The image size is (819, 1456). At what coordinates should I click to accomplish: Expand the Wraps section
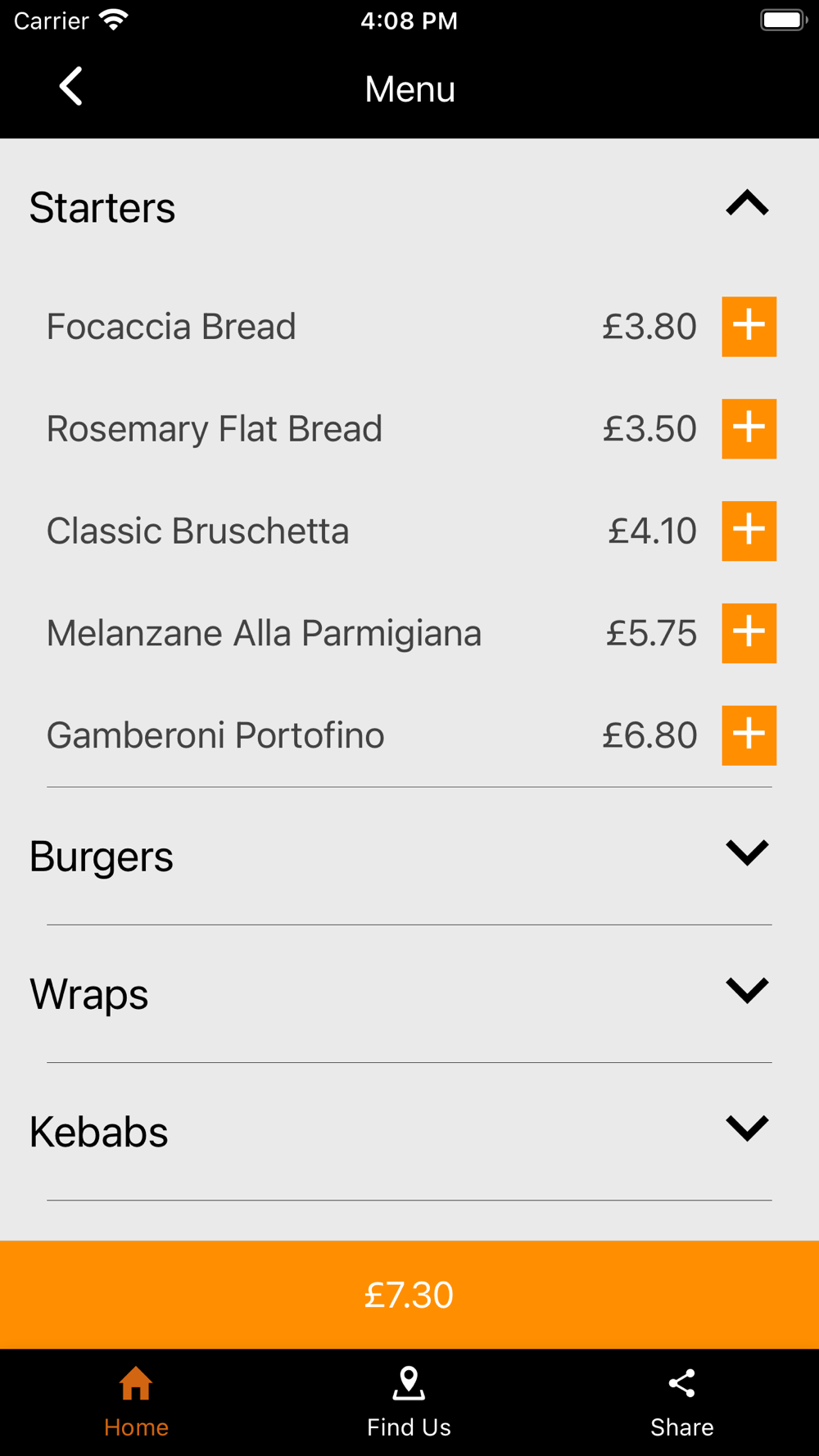coord(747,990)
